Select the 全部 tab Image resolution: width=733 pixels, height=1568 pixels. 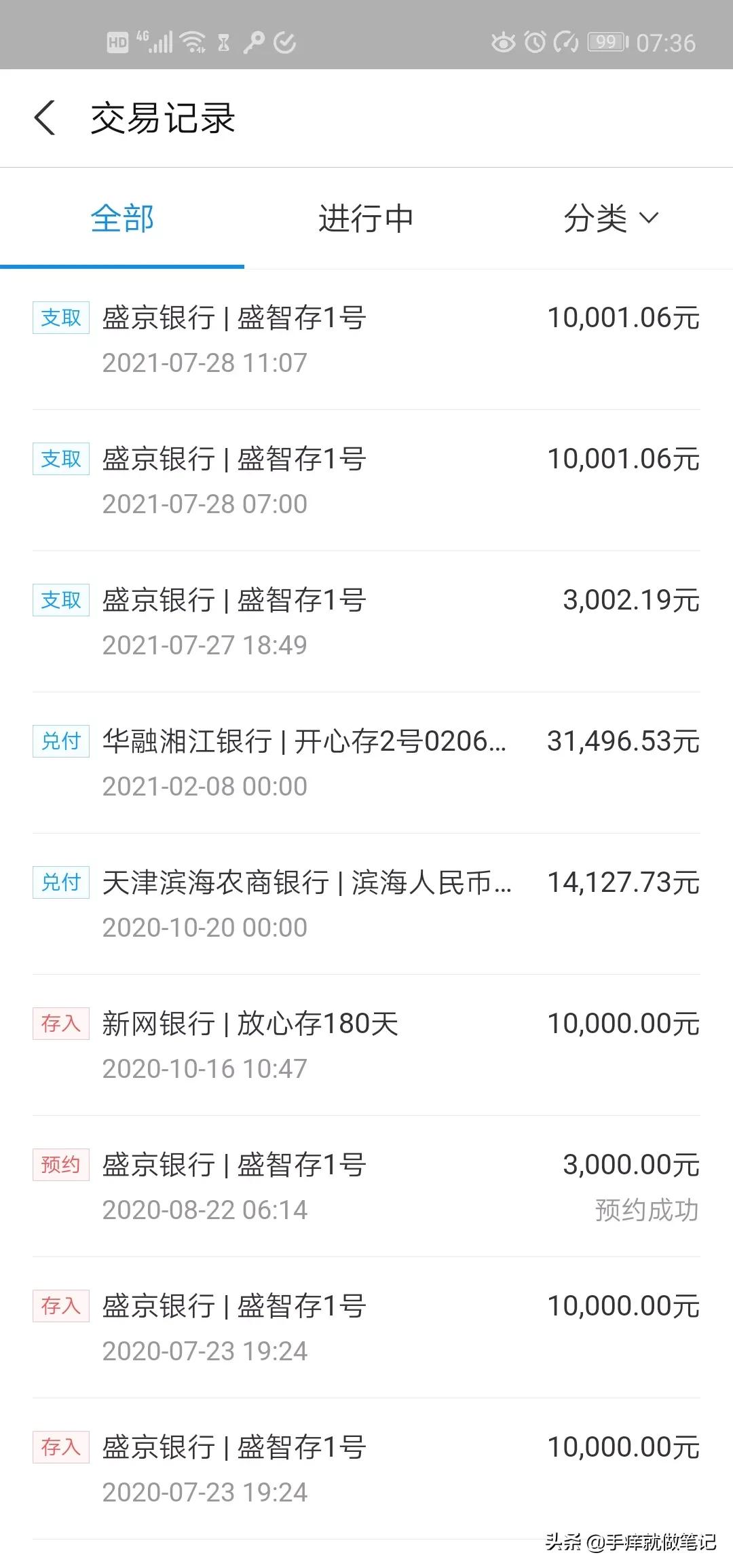coord(123,219)
